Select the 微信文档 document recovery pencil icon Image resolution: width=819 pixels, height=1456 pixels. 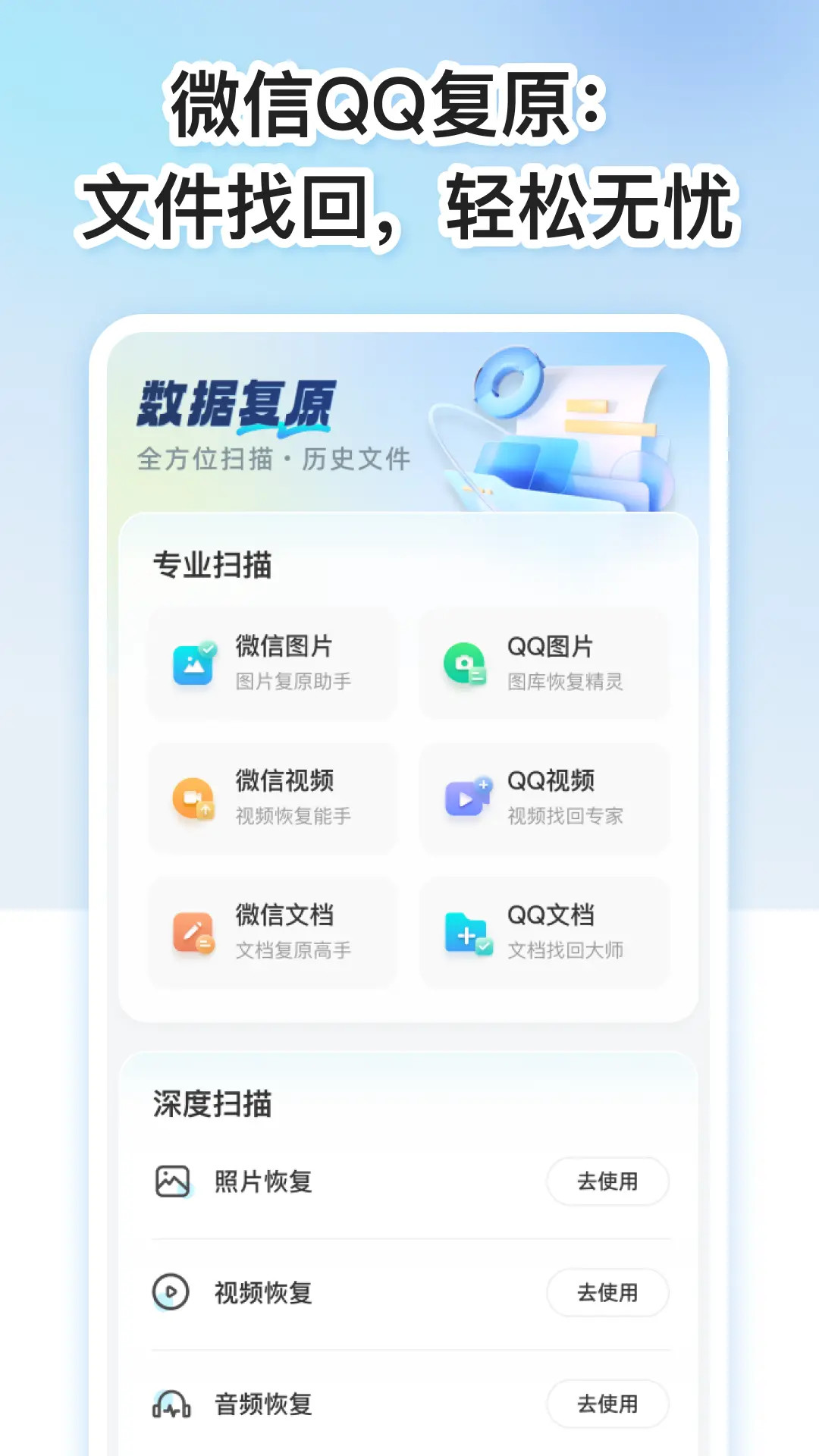click(192, 931)
